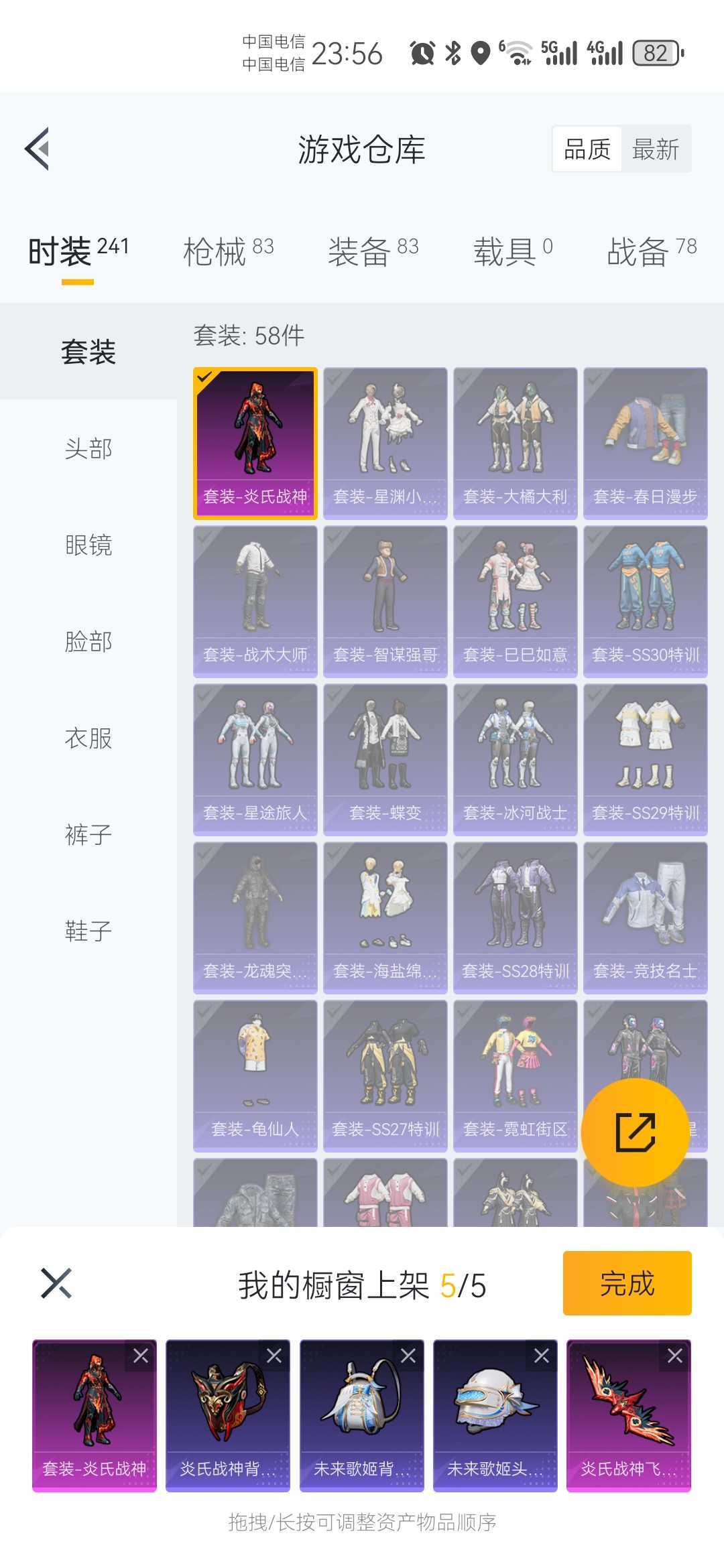Select the 套装-春日漫步 outfit
Viewport: 724px width, 1568px height.
coord(645,443)
